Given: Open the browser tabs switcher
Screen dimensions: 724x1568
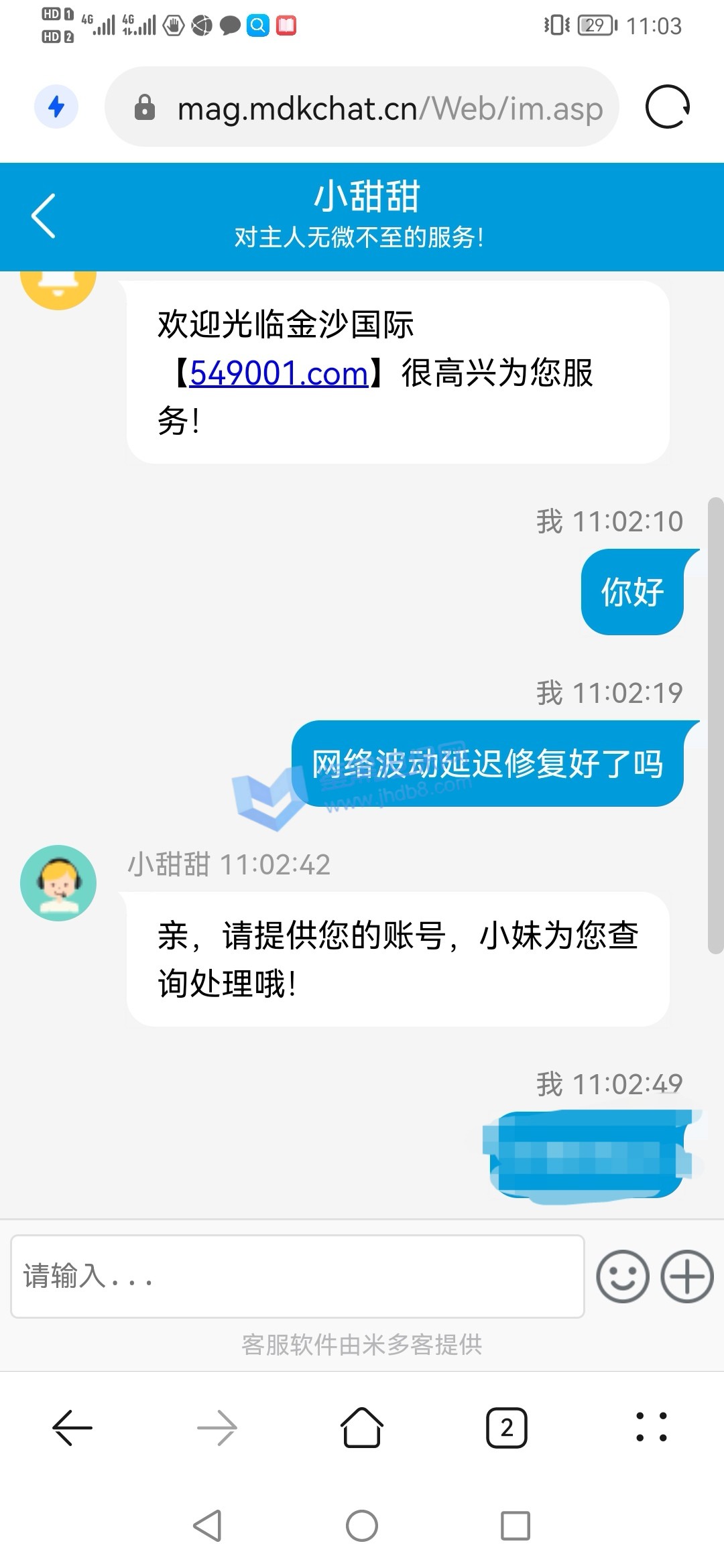Looking at the screenshot, I should (506, 1428).
